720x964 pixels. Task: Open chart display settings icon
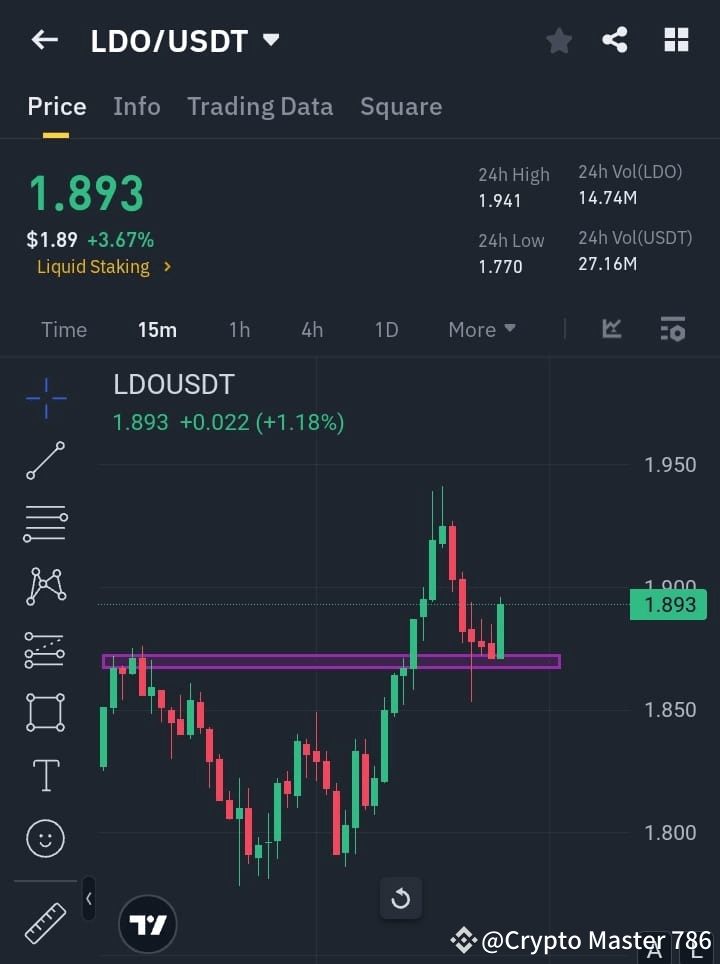click(x=672, y=329)
